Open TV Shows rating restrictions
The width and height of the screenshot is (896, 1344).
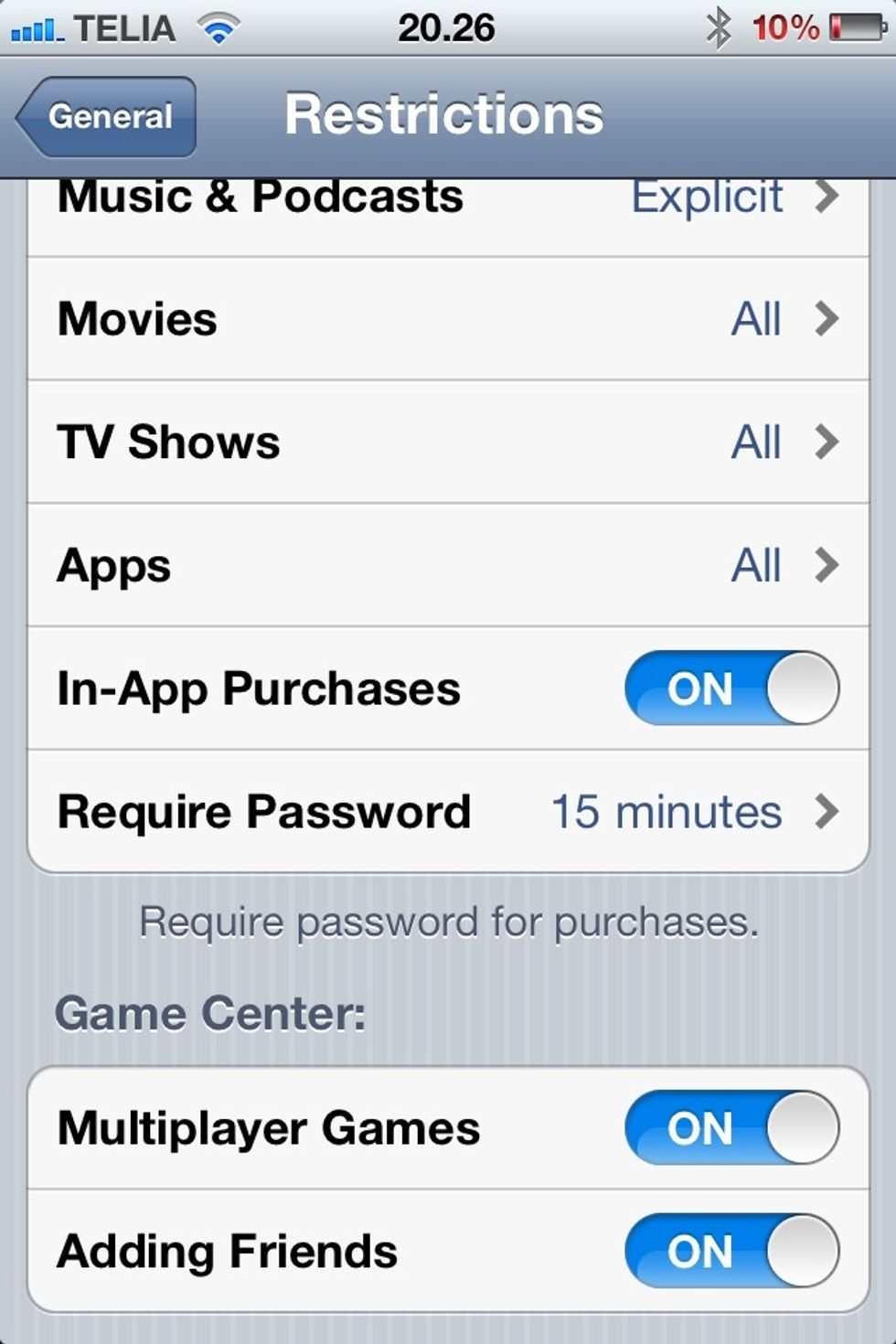tap(448, 443)
